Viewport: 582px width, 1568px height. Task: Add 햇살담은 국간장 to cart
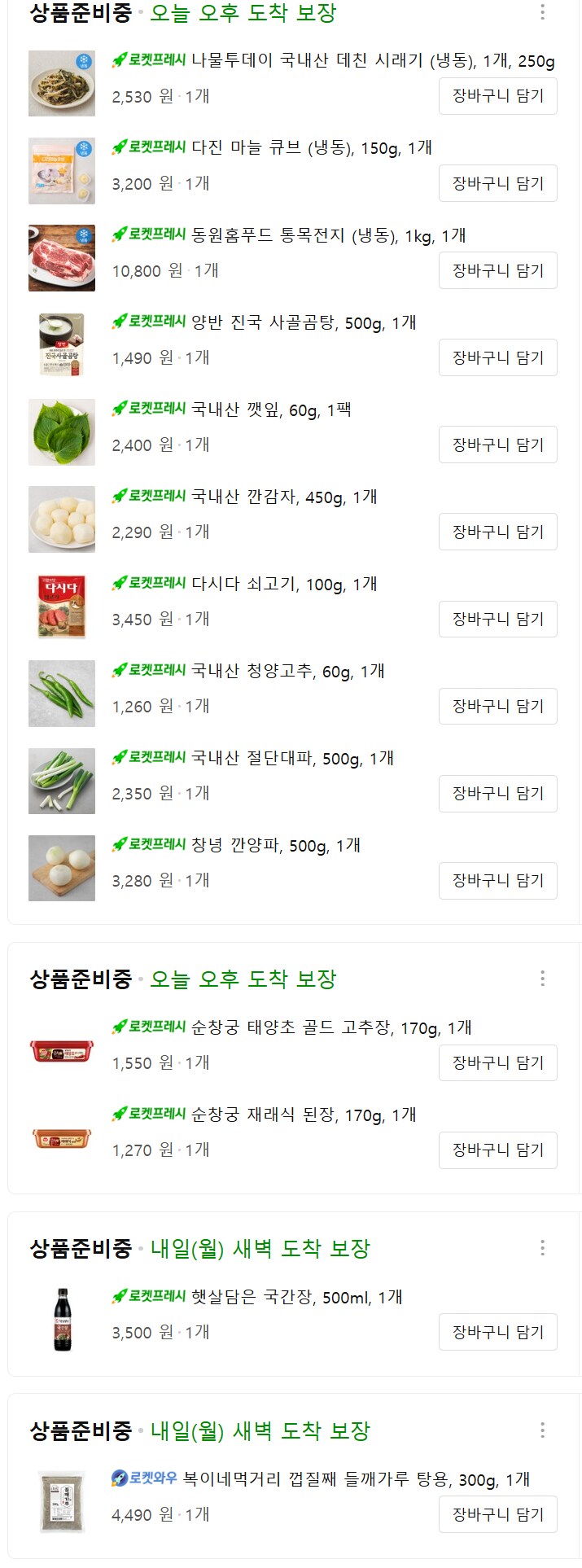coord(497,1332)
